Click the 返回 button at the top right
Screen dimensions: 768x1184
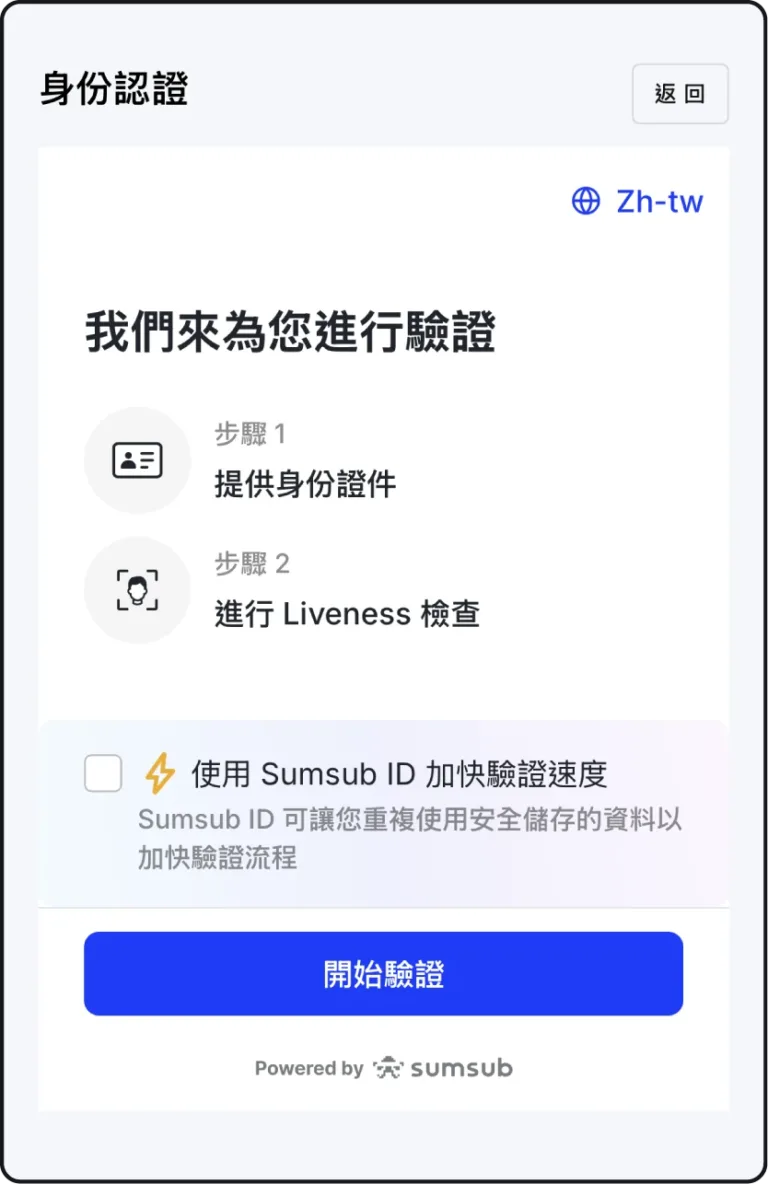pyautogui.click(x=681, y=94)
